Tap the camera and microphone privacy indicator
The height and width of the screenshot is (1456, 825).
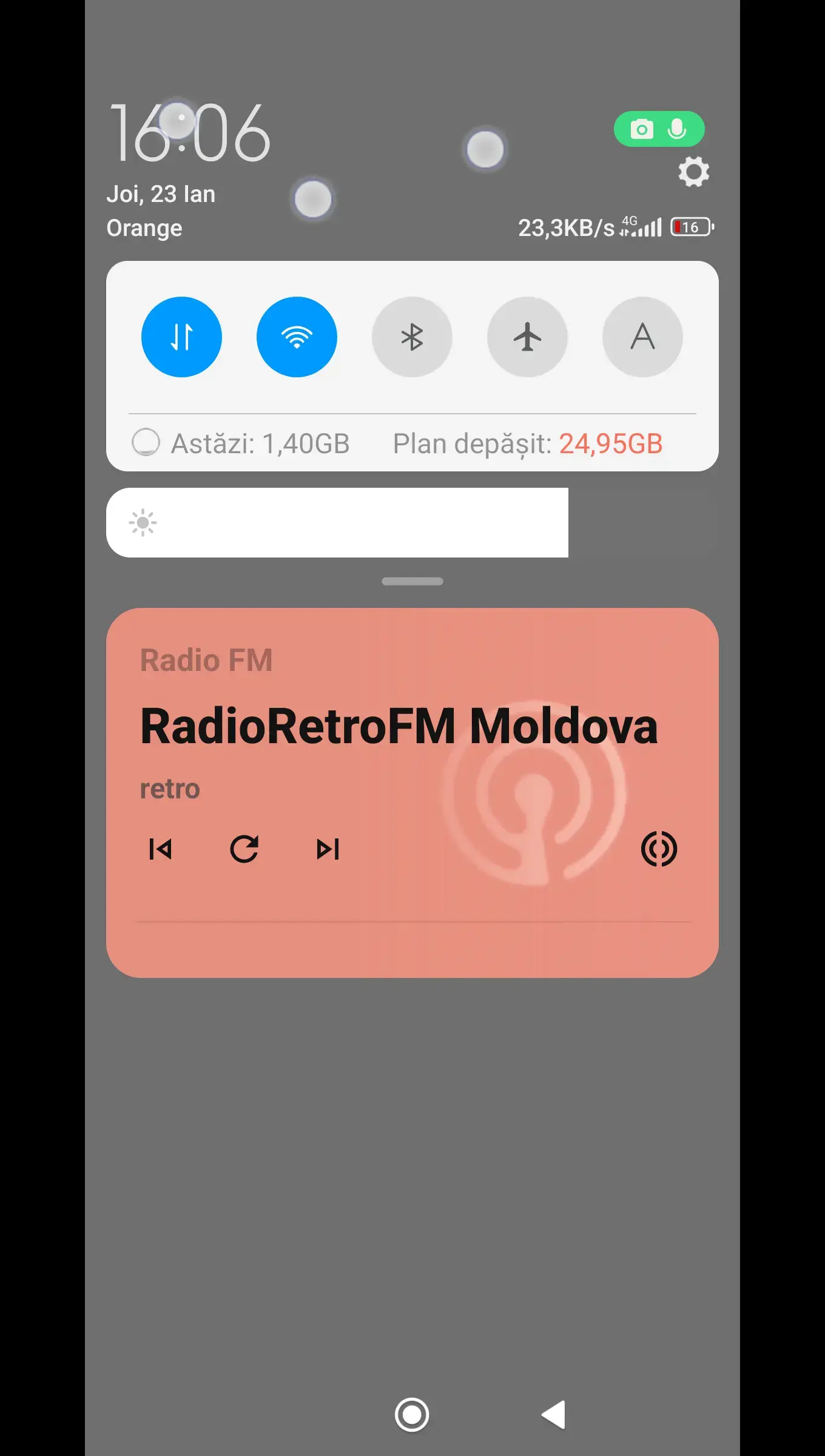point(659,129)
